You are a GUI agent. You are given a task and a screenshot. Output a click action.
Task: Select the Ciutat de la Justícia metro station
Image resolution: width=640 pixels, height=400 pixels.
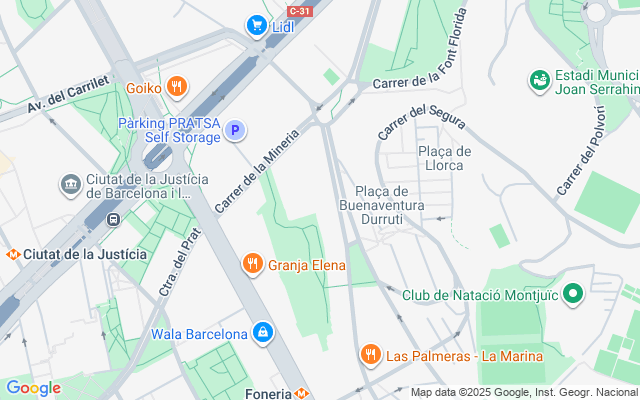[13, 254]
